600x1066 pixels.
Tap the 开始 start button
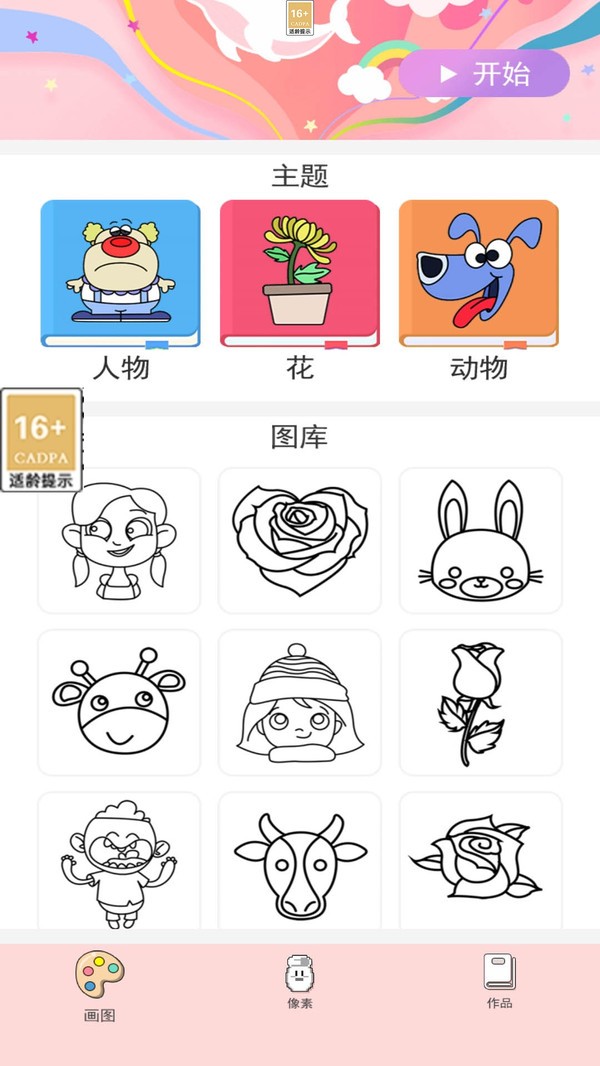click(x=484, y=74)
